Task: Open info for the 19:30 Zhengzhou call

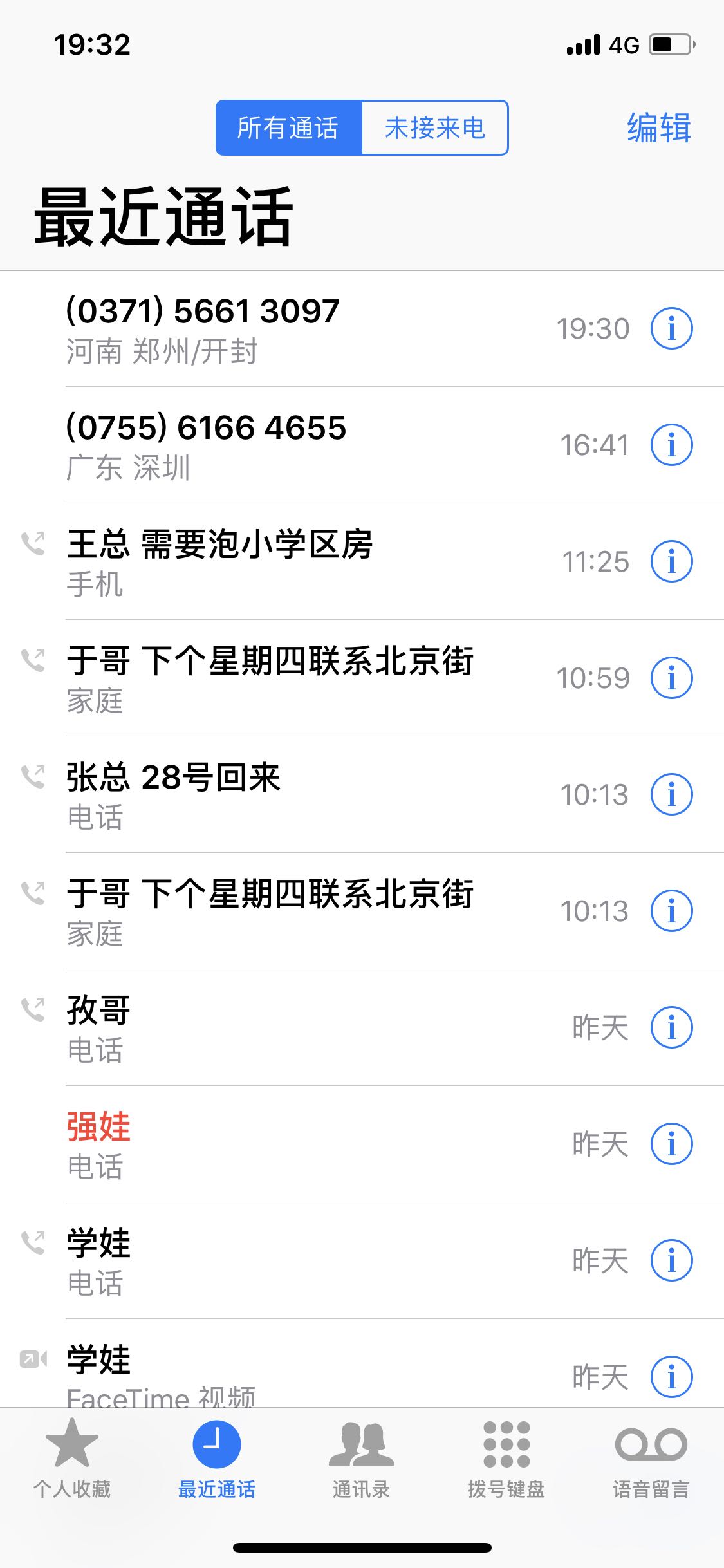Action: [x=671, y=328]
